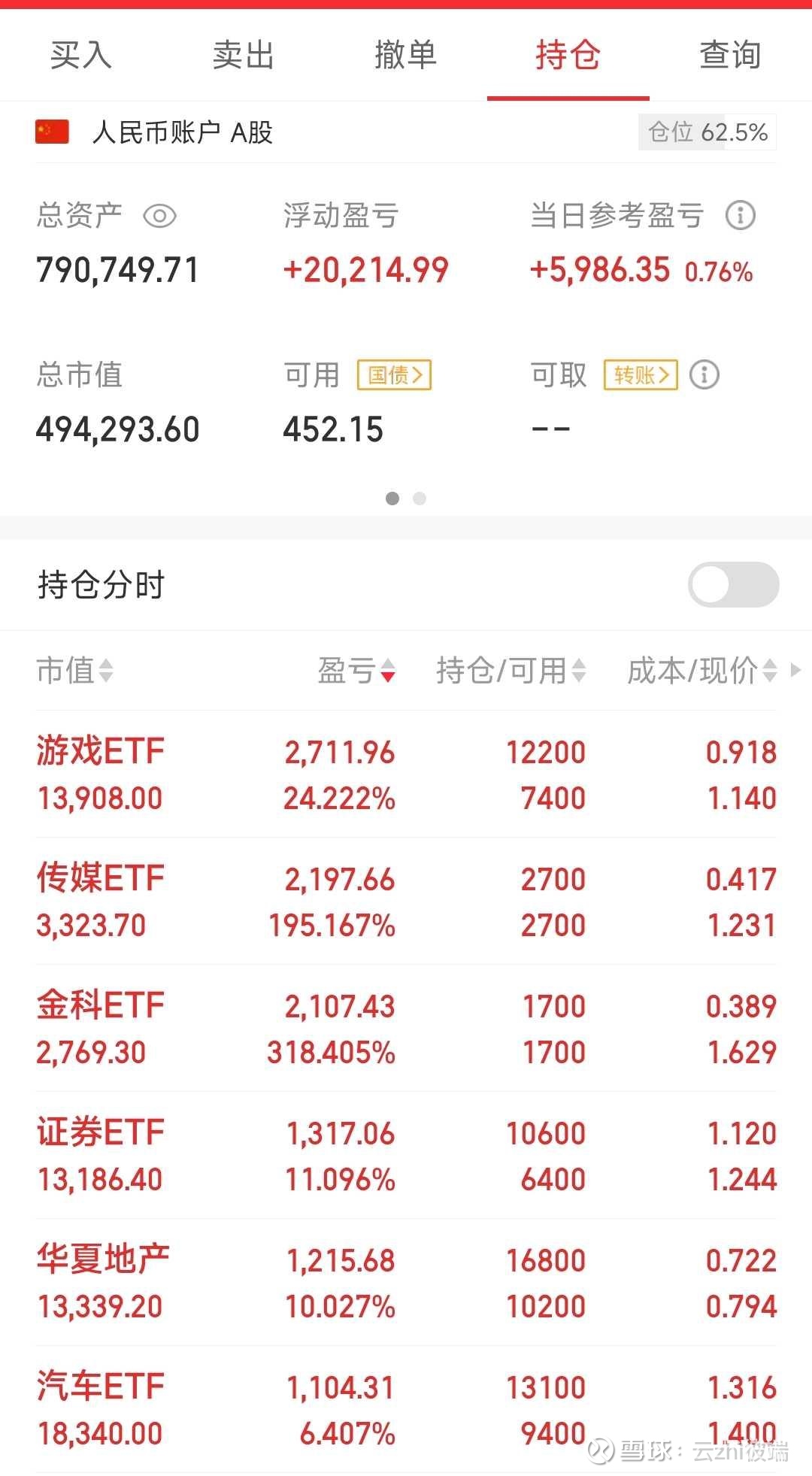Viewport: 812px width, 1476px height.
Task: Tap the right arrow to reveal more columns
Action: (x=797, y=671)
